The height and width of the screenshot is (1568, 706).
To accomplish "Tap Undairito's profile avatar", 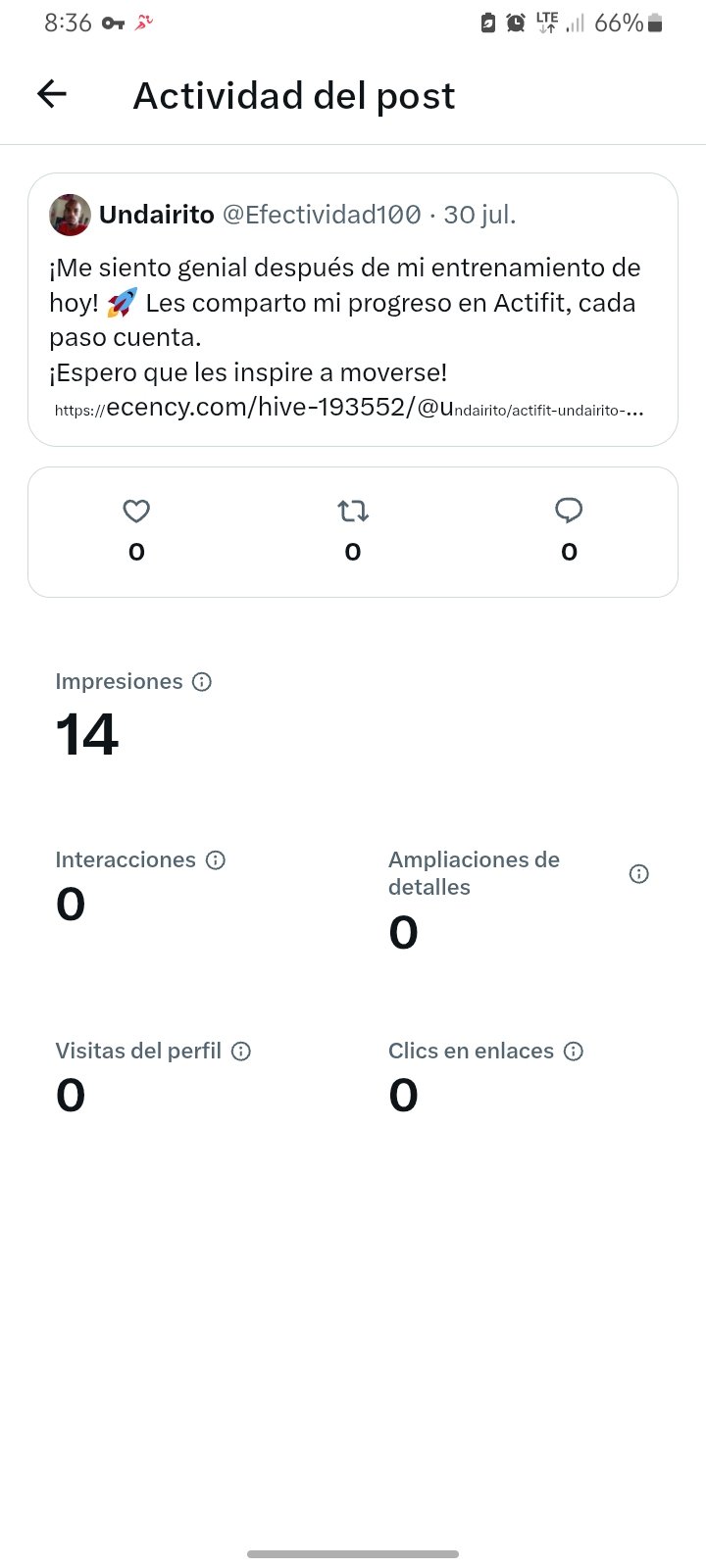I will (71, 215).
